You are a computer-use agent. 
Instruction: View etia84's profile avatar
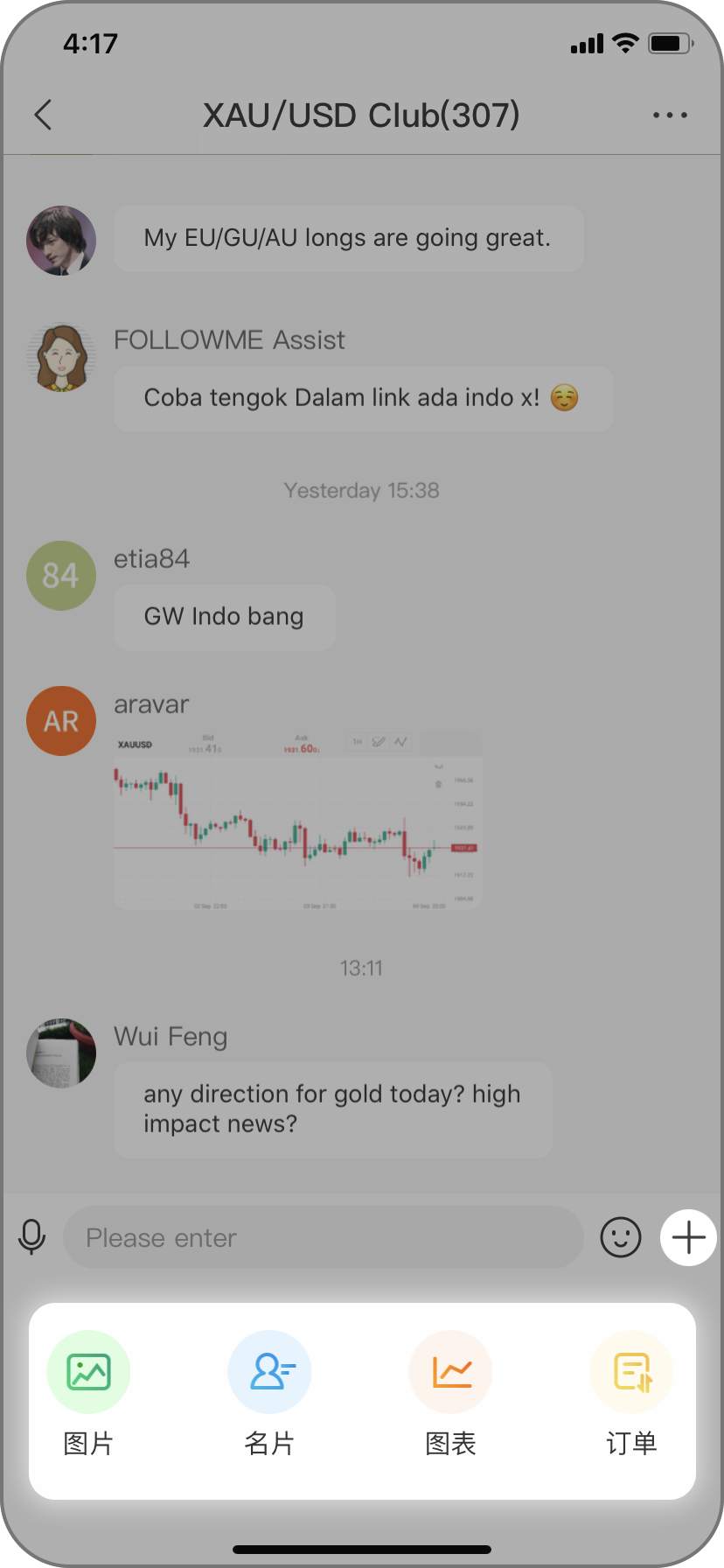pos(61,575)
